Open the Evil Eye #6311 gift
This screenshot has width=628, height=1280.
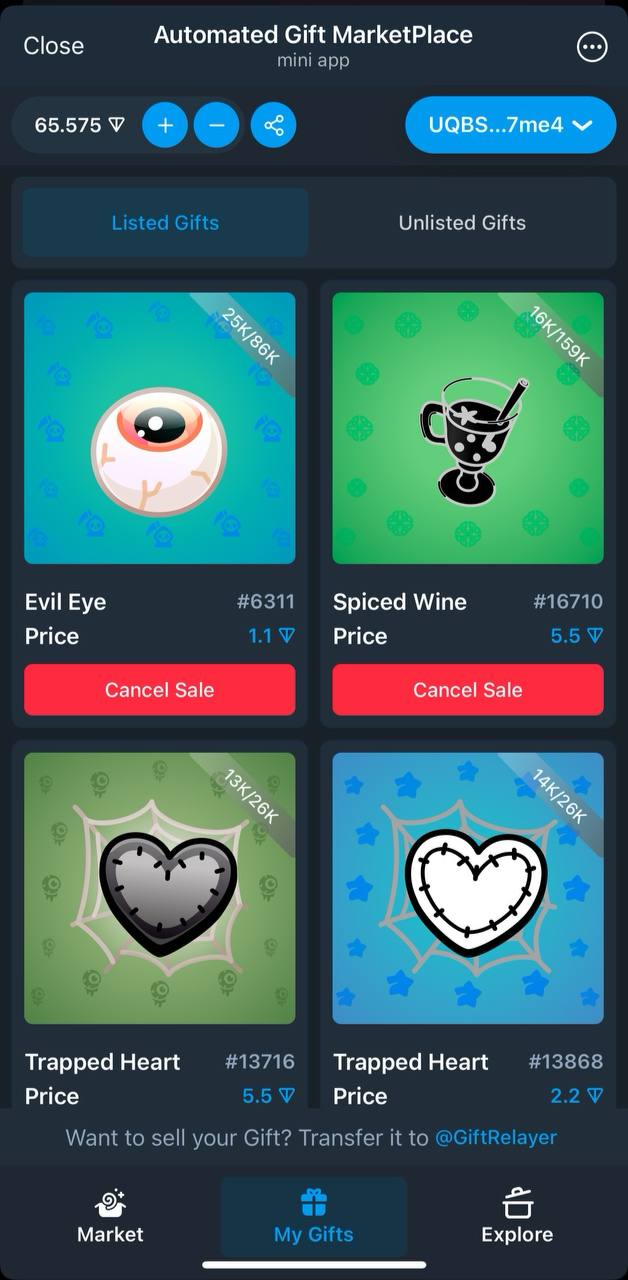coord(160,428)
